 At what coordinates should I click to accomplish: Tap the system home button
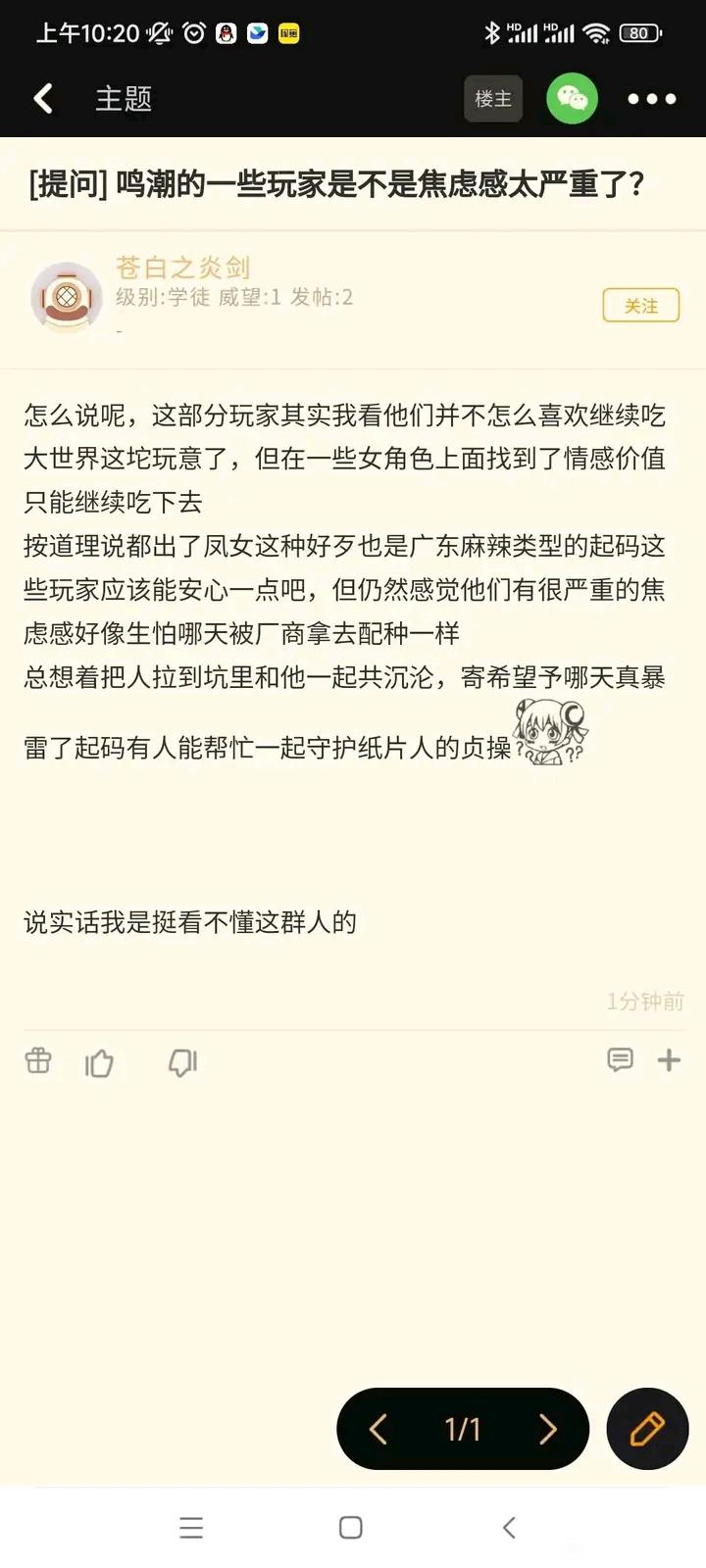pos(350,1527)
